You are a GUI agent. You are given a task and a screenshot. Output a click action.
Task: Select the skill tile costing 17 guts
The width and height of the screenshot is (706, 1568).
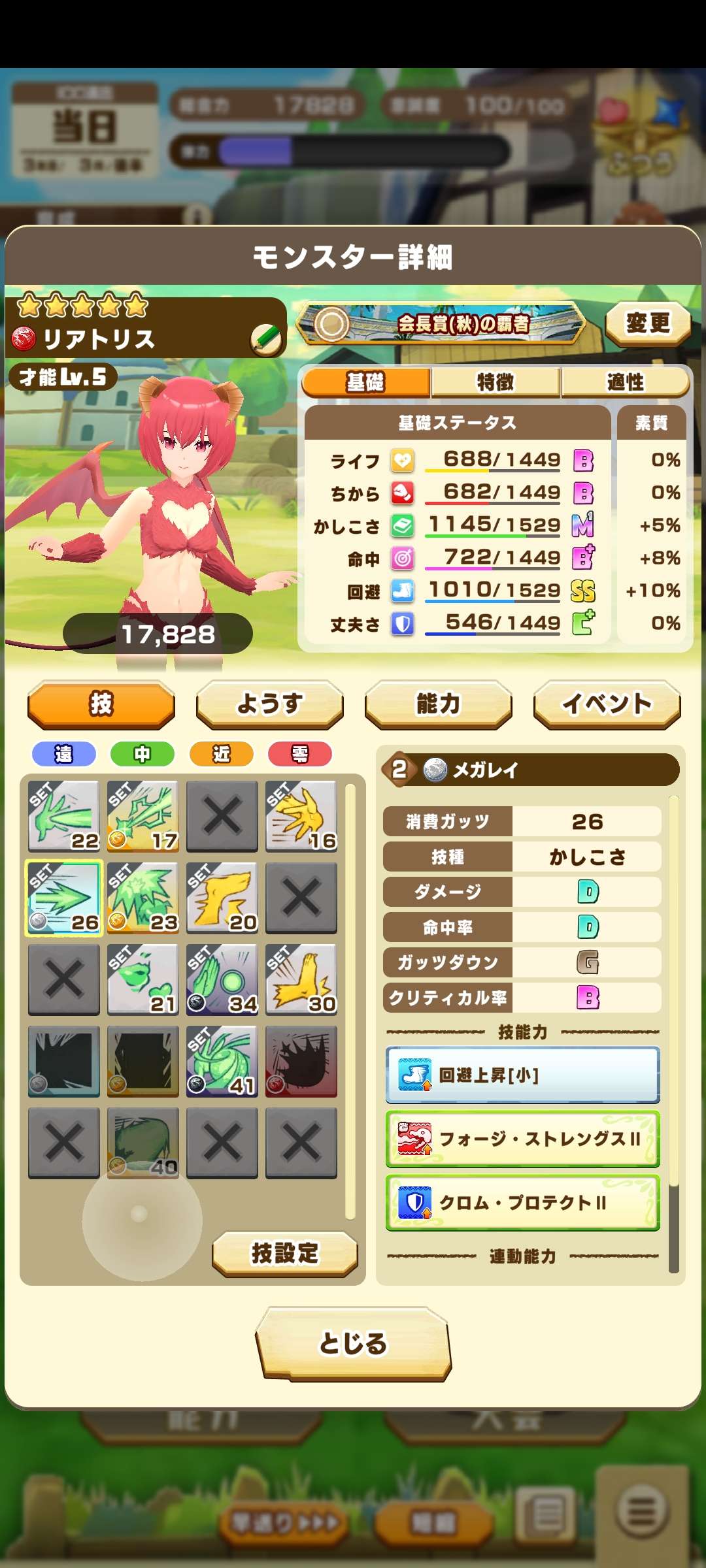[x=143, y=817]
